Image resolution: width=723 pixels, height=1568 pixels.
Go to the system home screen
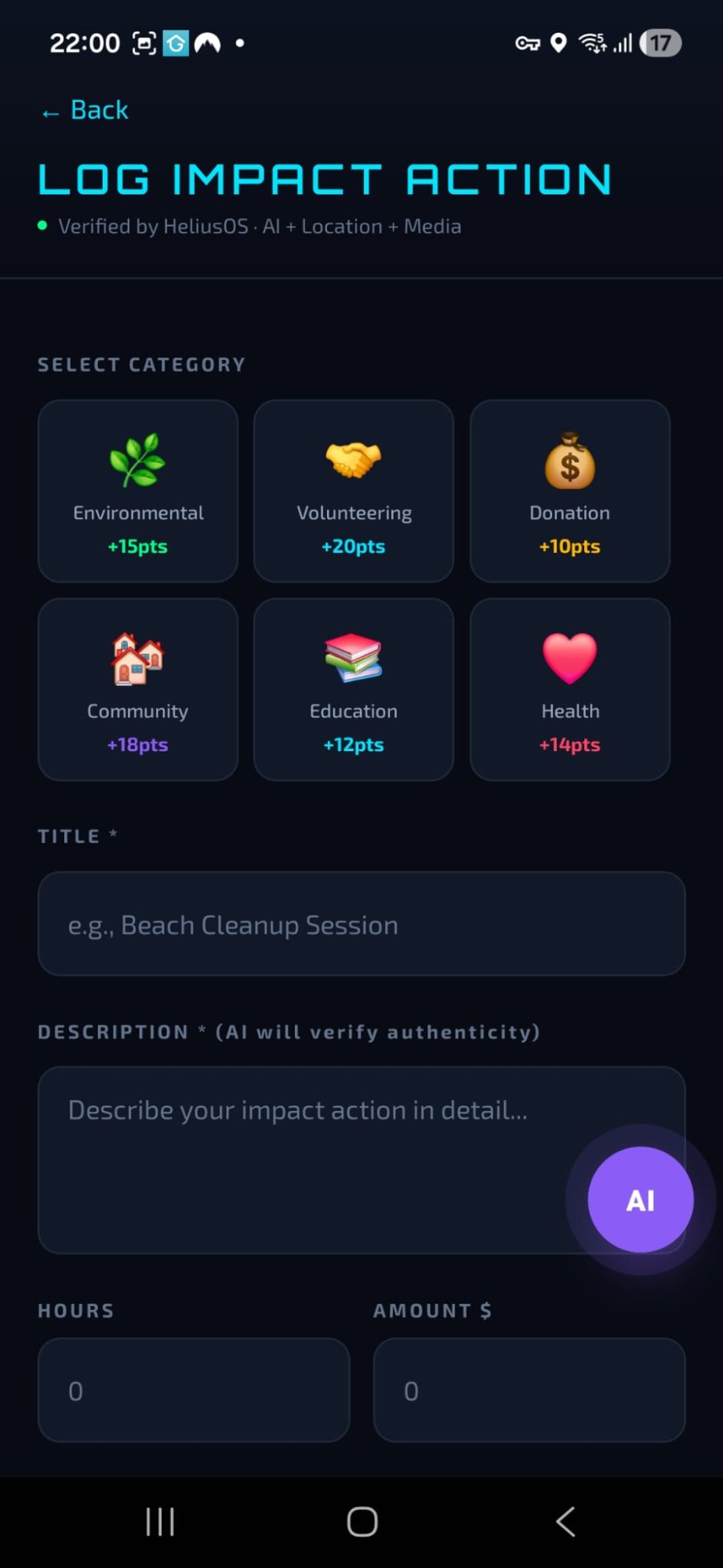(x=361, y=1522)
